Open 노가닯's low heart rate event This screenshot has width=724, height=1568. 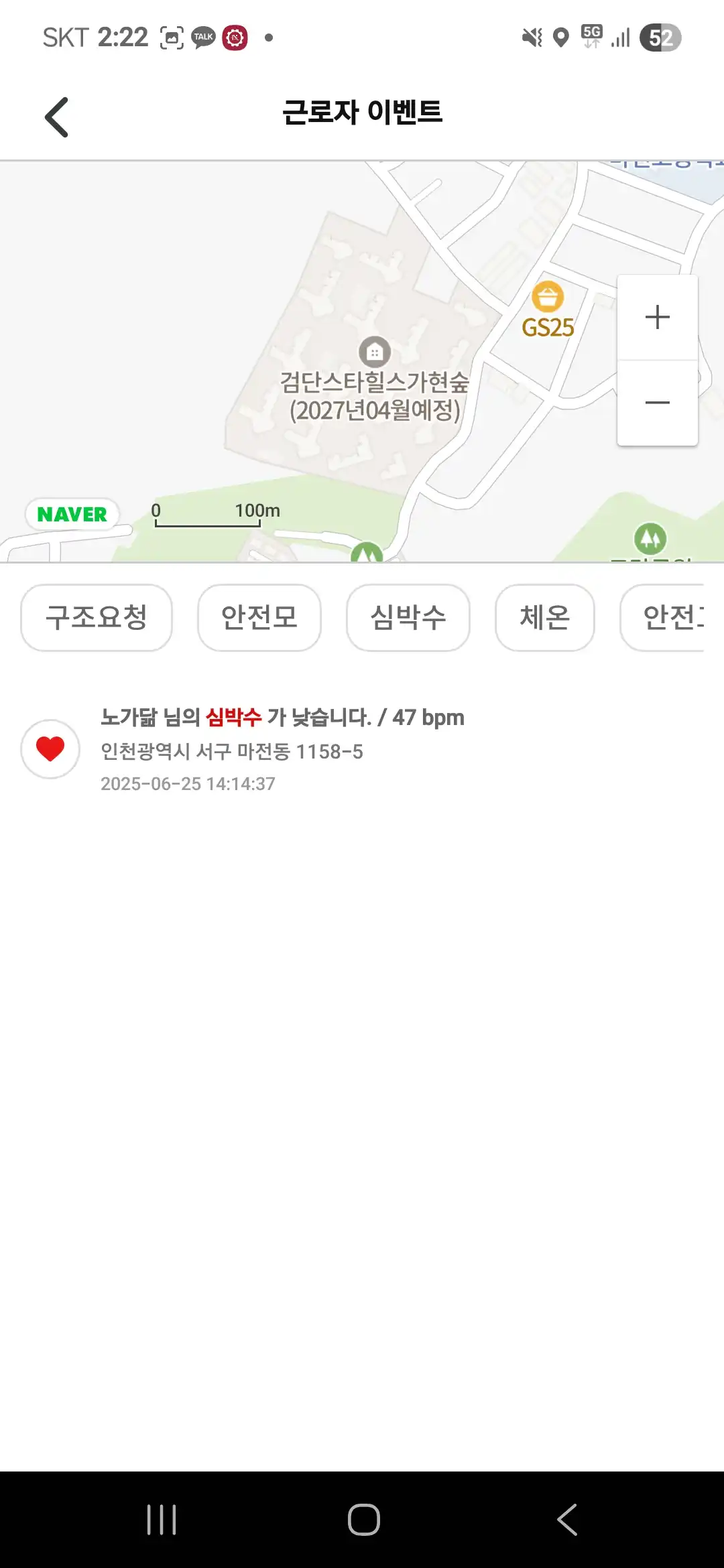tap(282, 749)
